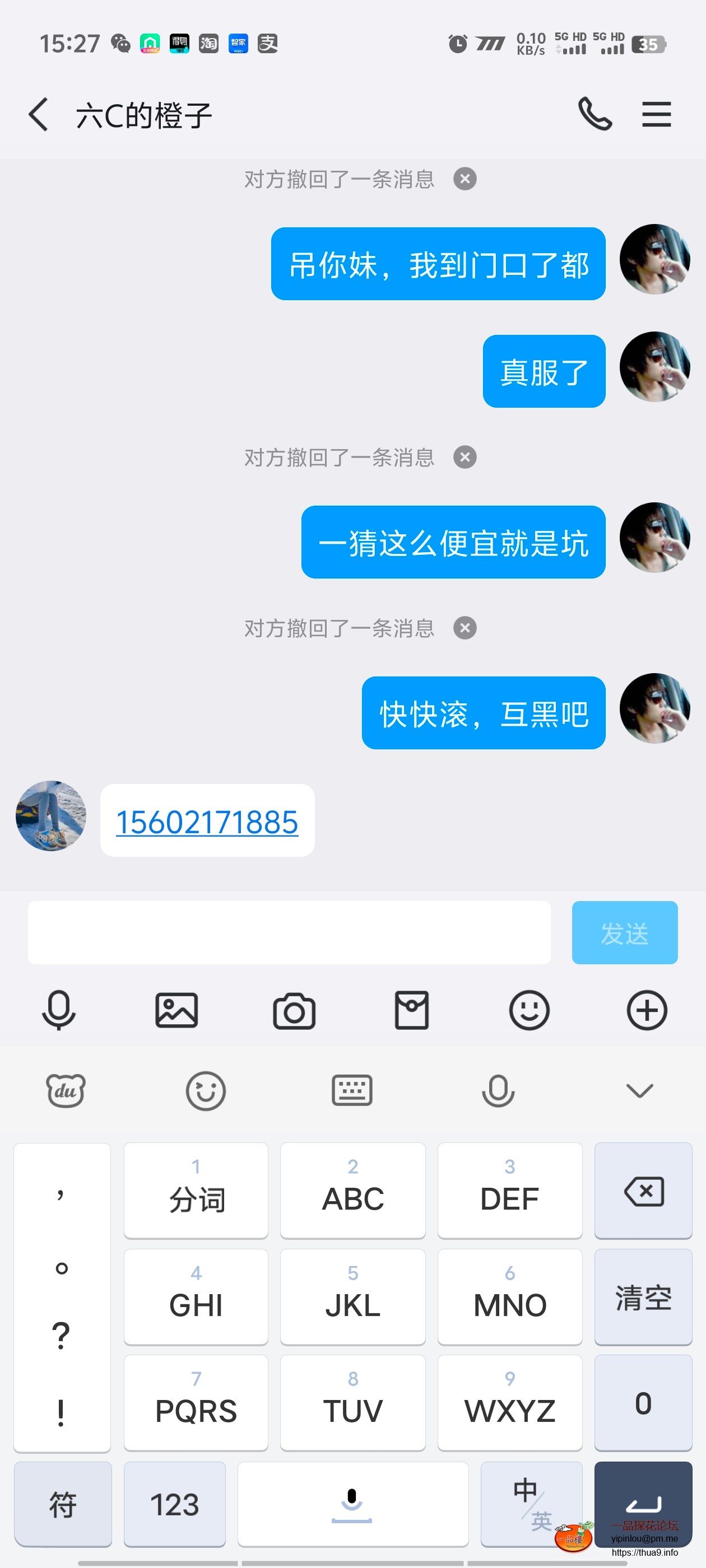Start a call using the phone icon
This screenshot has height=1568, width=706.
point(596,114)
